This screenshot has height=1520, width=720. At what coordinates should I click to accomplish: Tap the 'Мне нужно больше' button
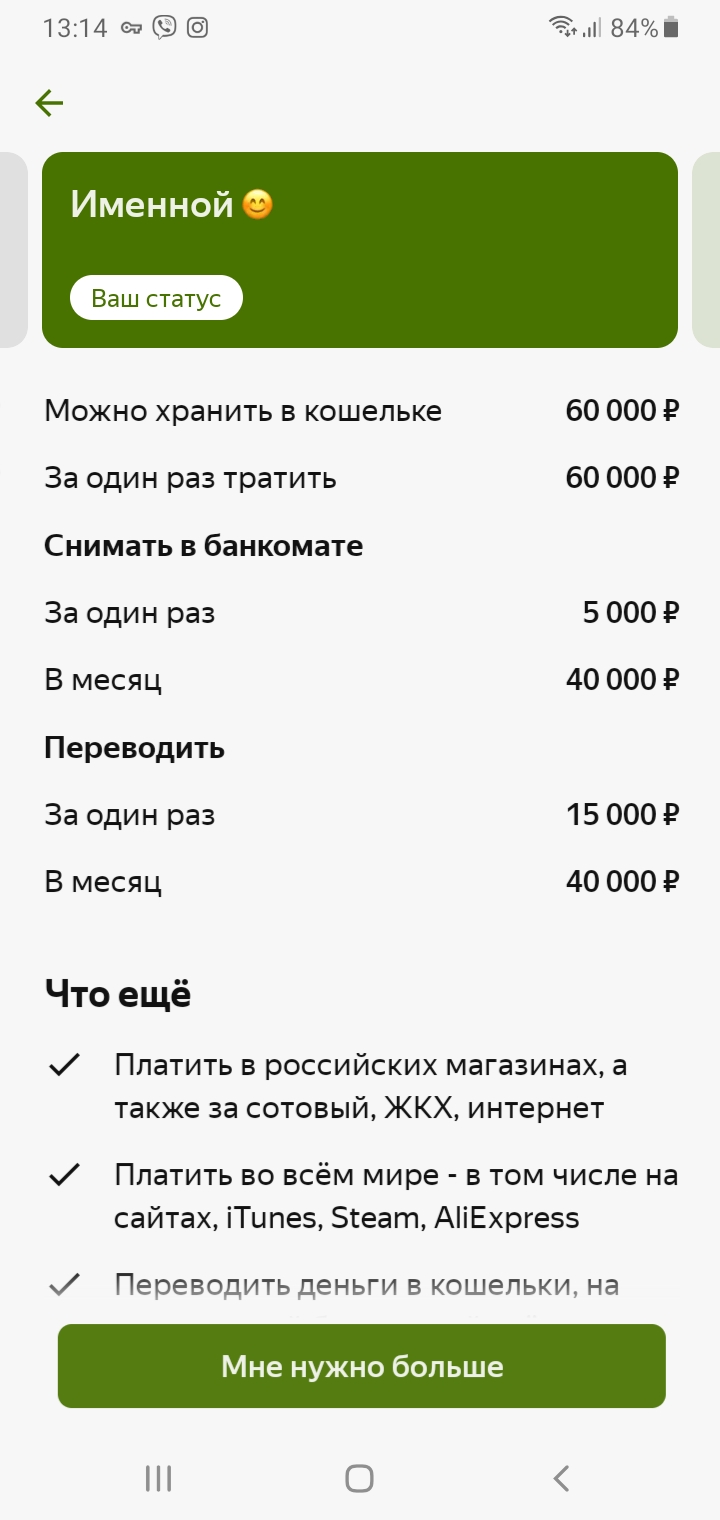click(x=361, y=1366)
